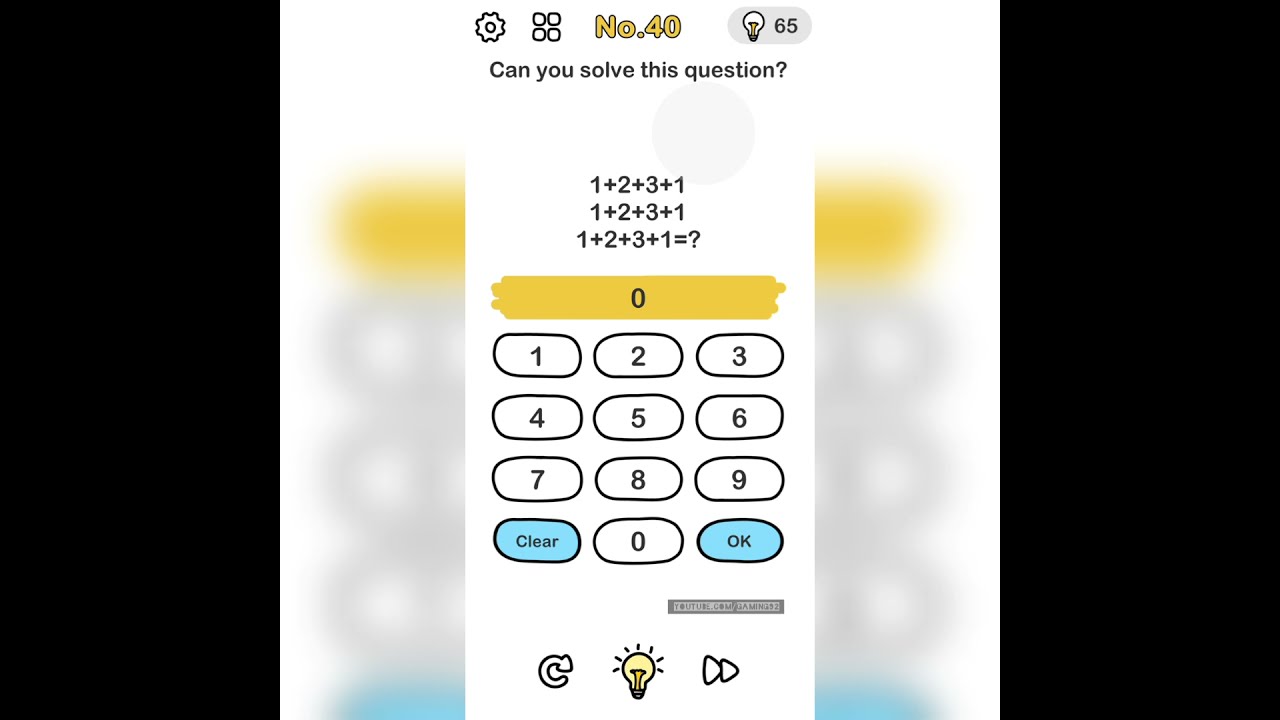Open the level select grid
1280x720 pixels.
point(547,27)
